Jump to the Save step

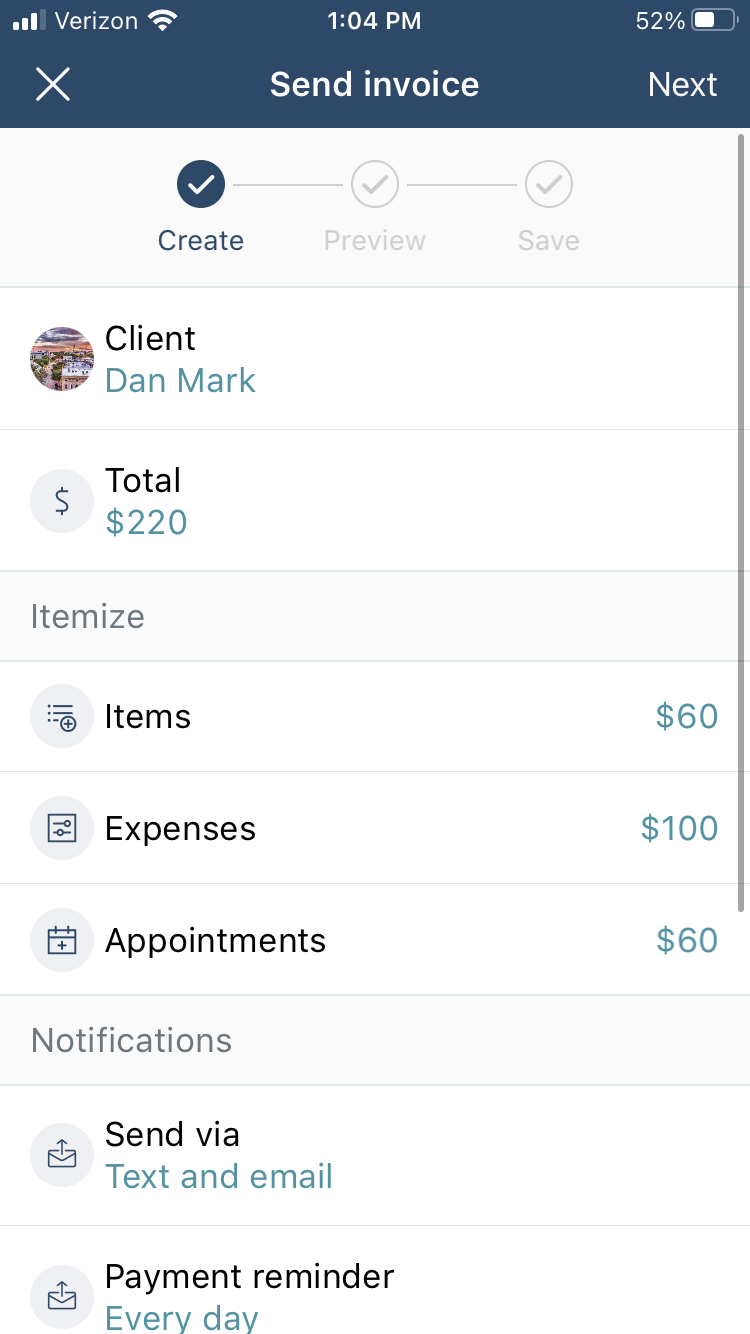(x=549, y=208)
